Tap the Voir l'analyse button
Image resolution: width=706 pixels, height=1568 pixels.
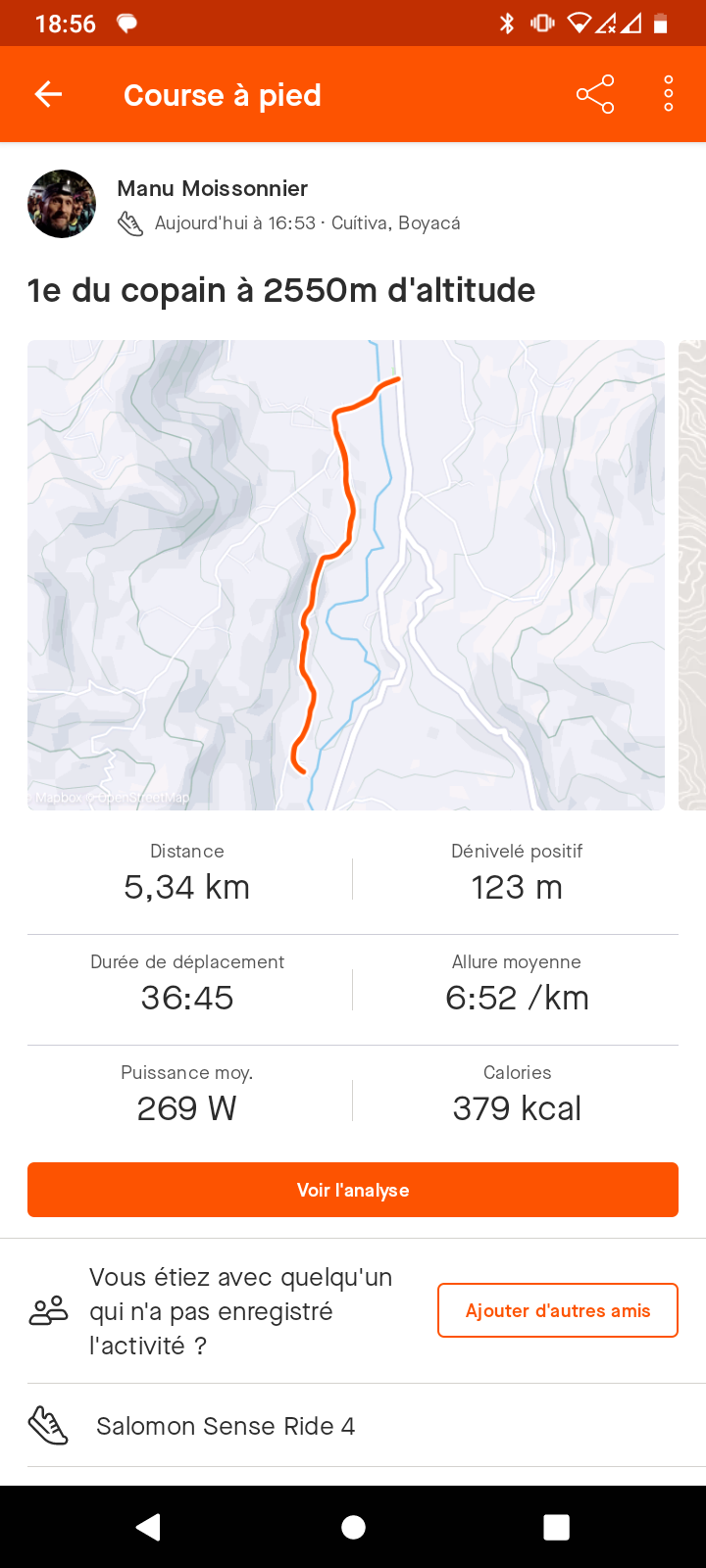[353, 1190]
